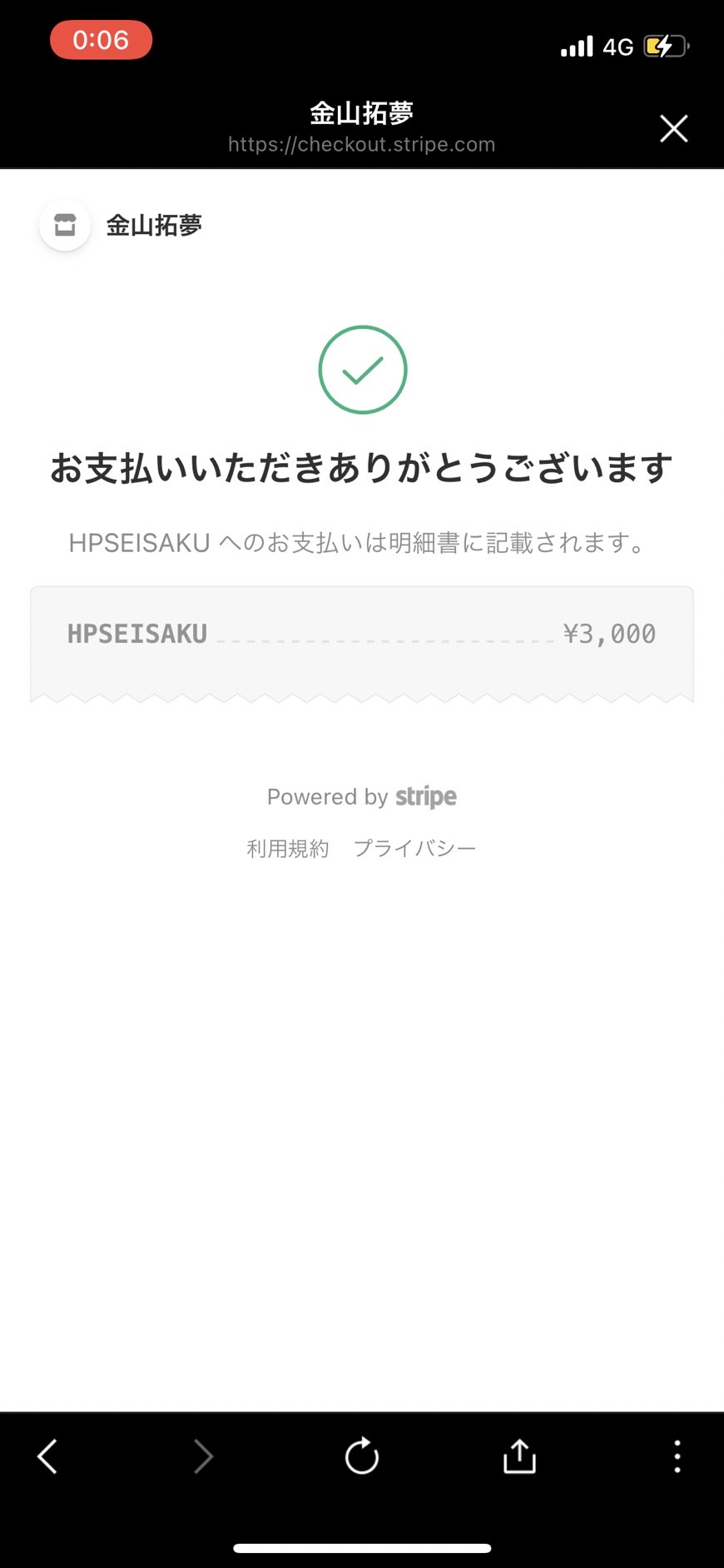Go back to the previous page
The width and height of the screenshot is (724, 1568).
pos(47,1456)
